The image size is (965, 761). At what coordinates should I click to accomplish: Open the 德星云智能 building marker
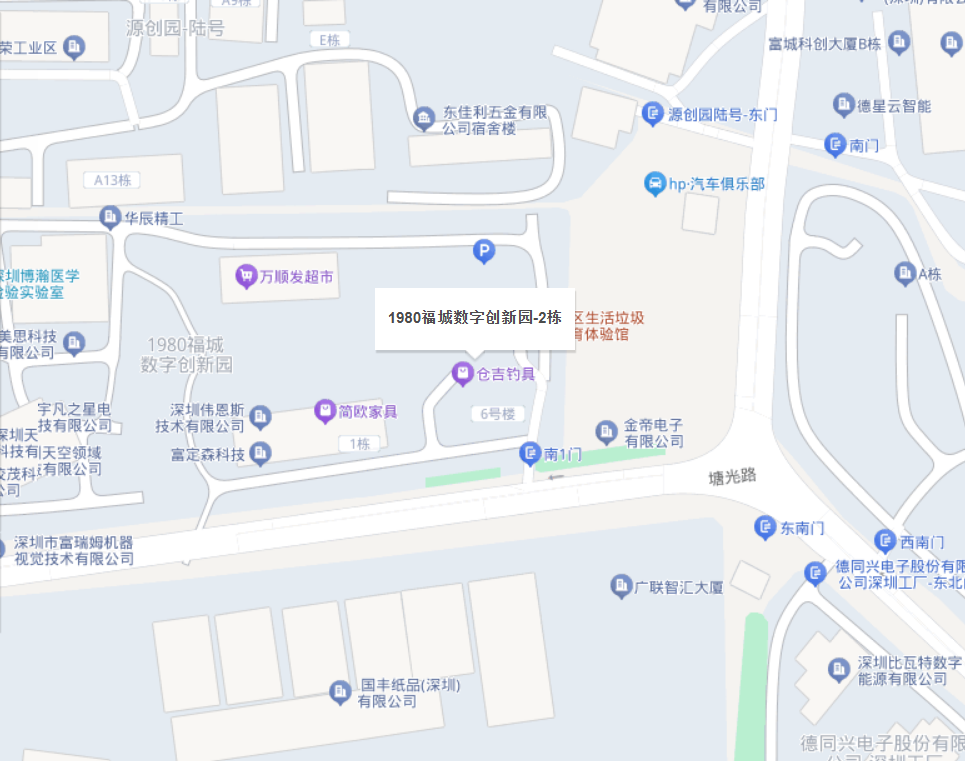(844, 105)
